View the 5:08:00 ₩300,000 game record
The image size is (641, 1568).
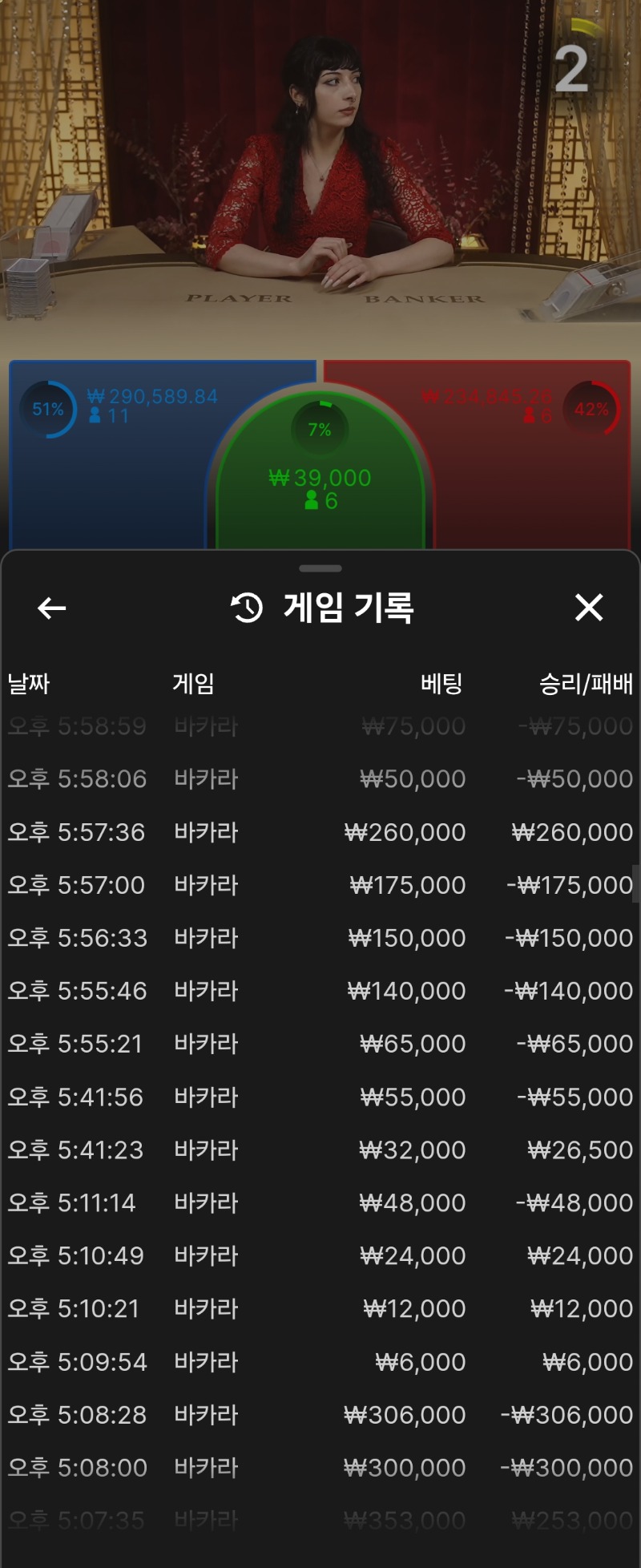tap(320, 1467)
